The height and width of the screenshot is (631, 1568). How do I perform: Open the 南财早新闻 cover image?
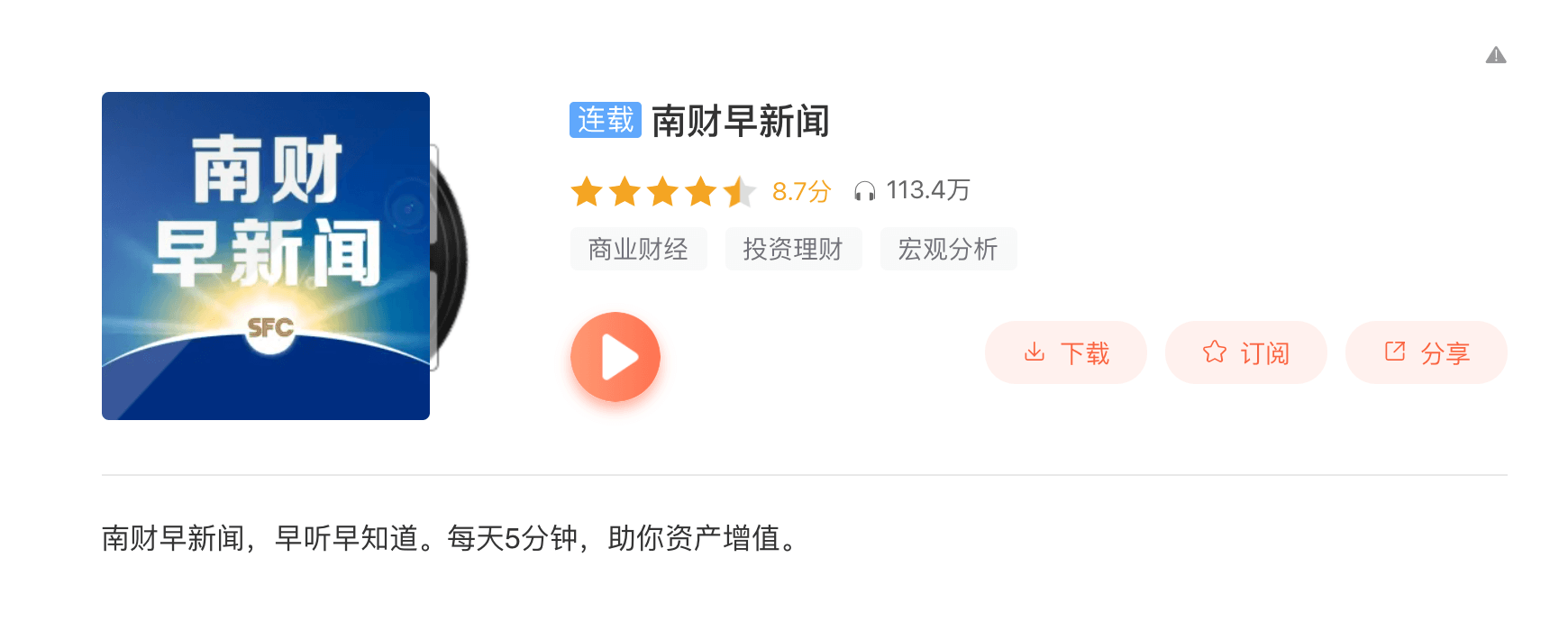pos(266,256)
